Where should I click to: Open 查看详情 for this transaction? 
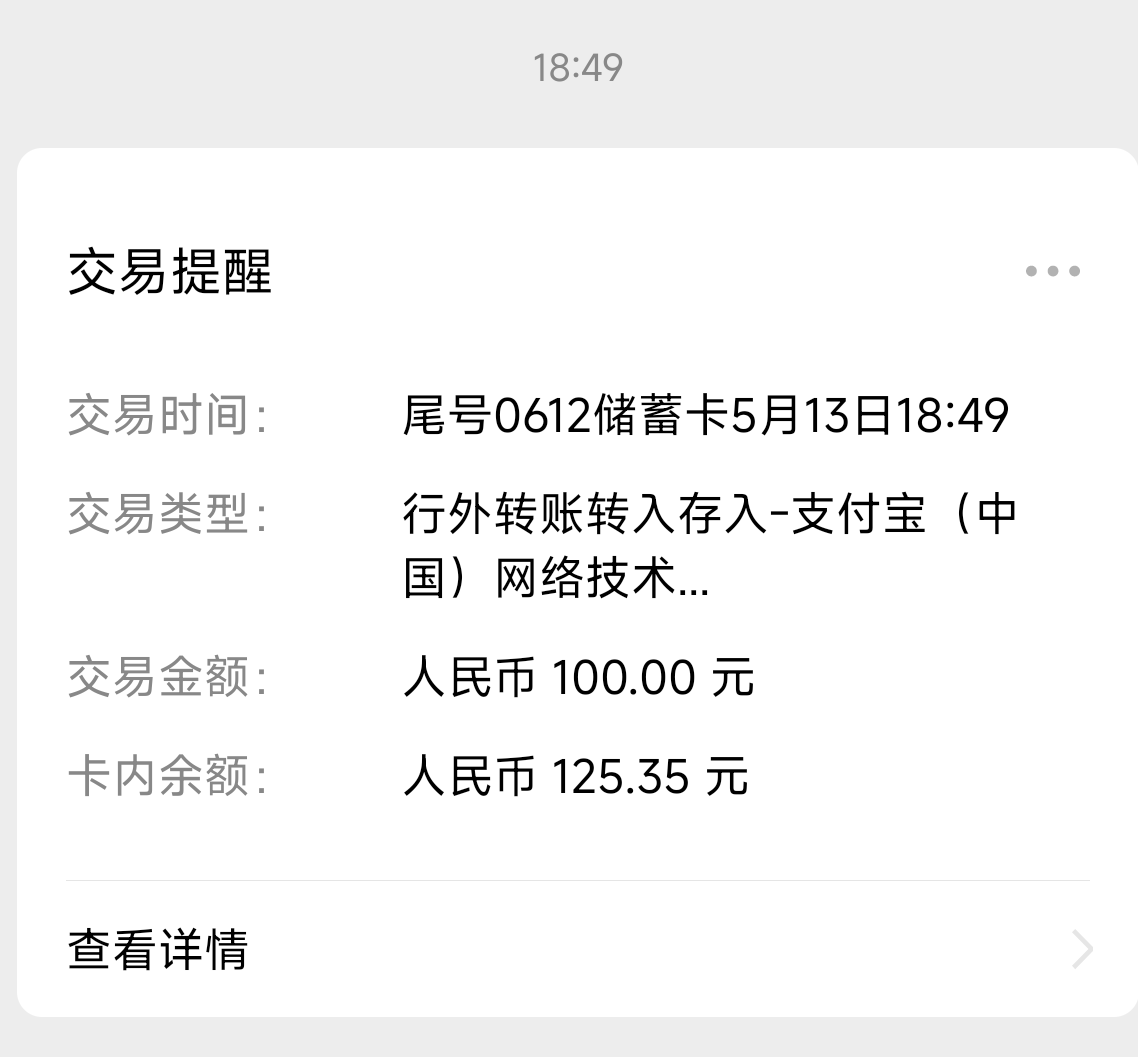click(158, 949)
